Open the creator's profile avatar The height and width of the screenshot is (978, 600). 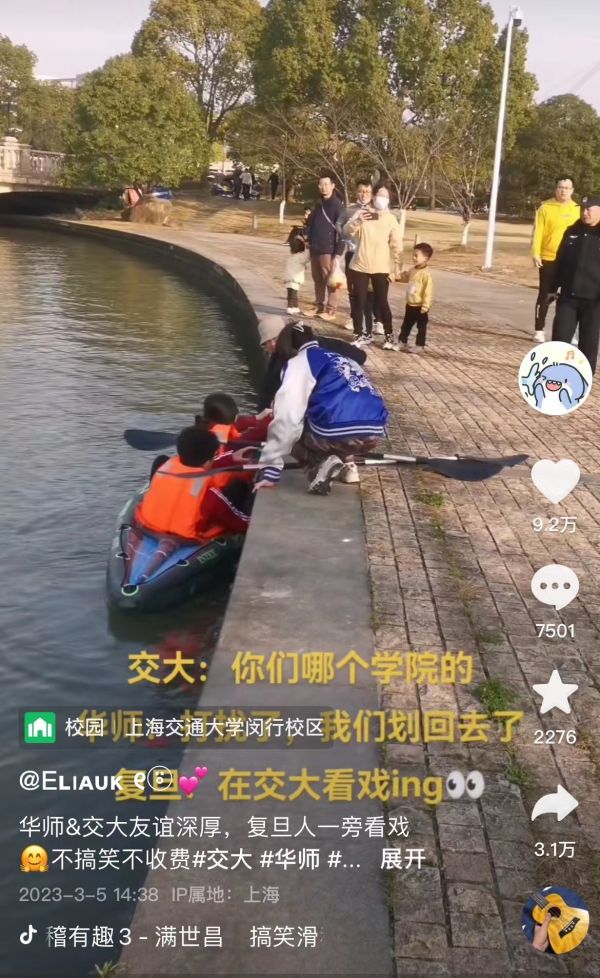555,379
